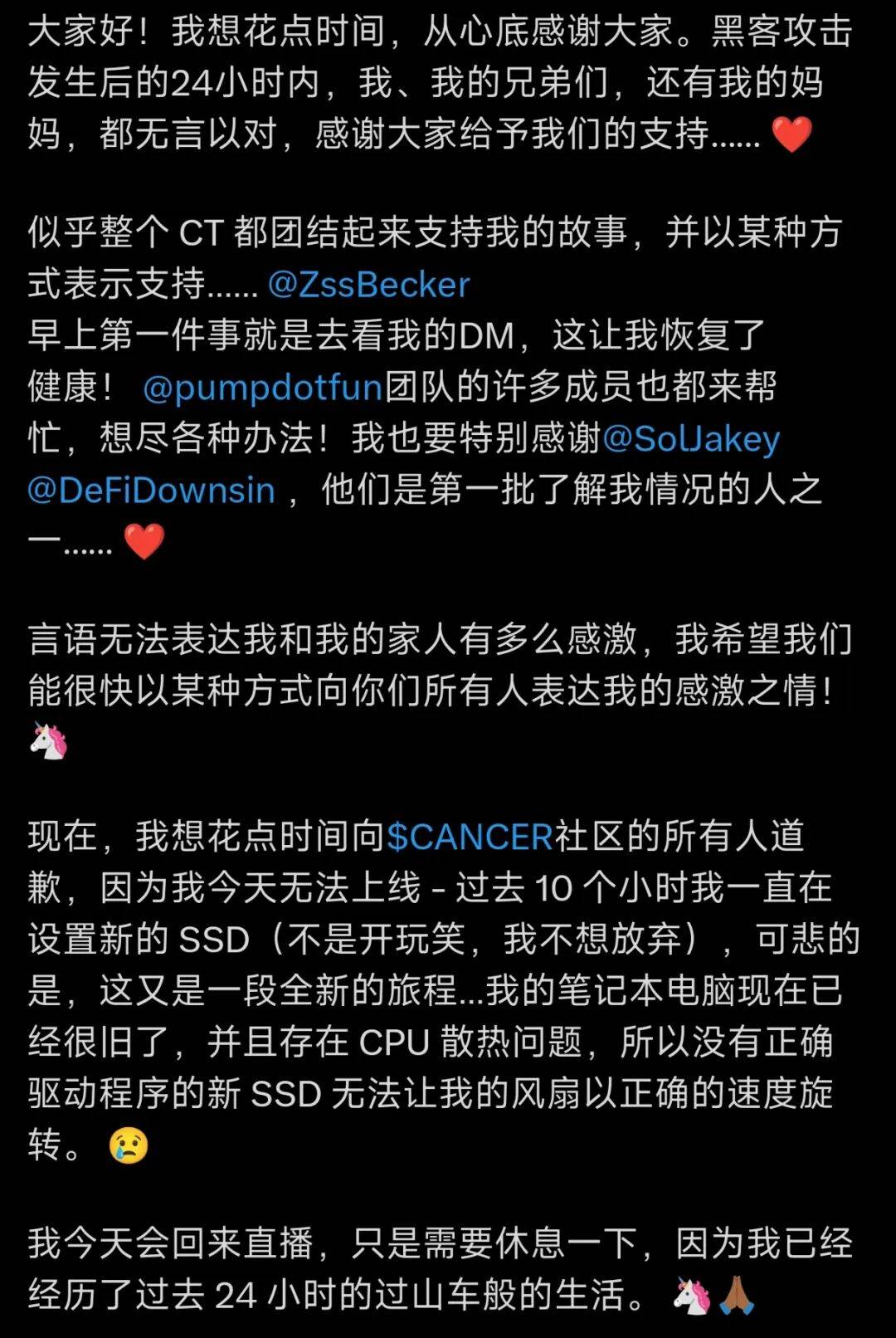View the @DeFiDownsin profile link
The image size is (896, 1338).
(x=151, y=490)
